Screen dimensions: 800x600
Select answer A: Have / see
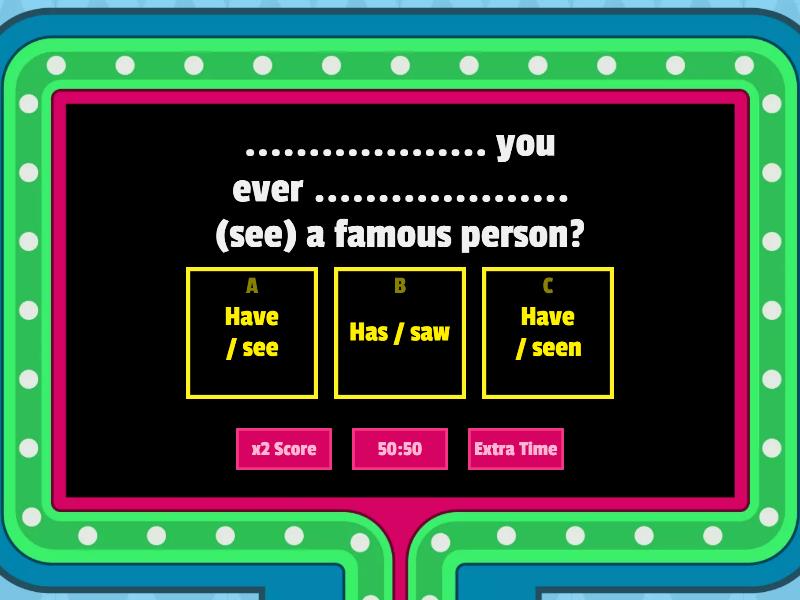coord(252,332)
